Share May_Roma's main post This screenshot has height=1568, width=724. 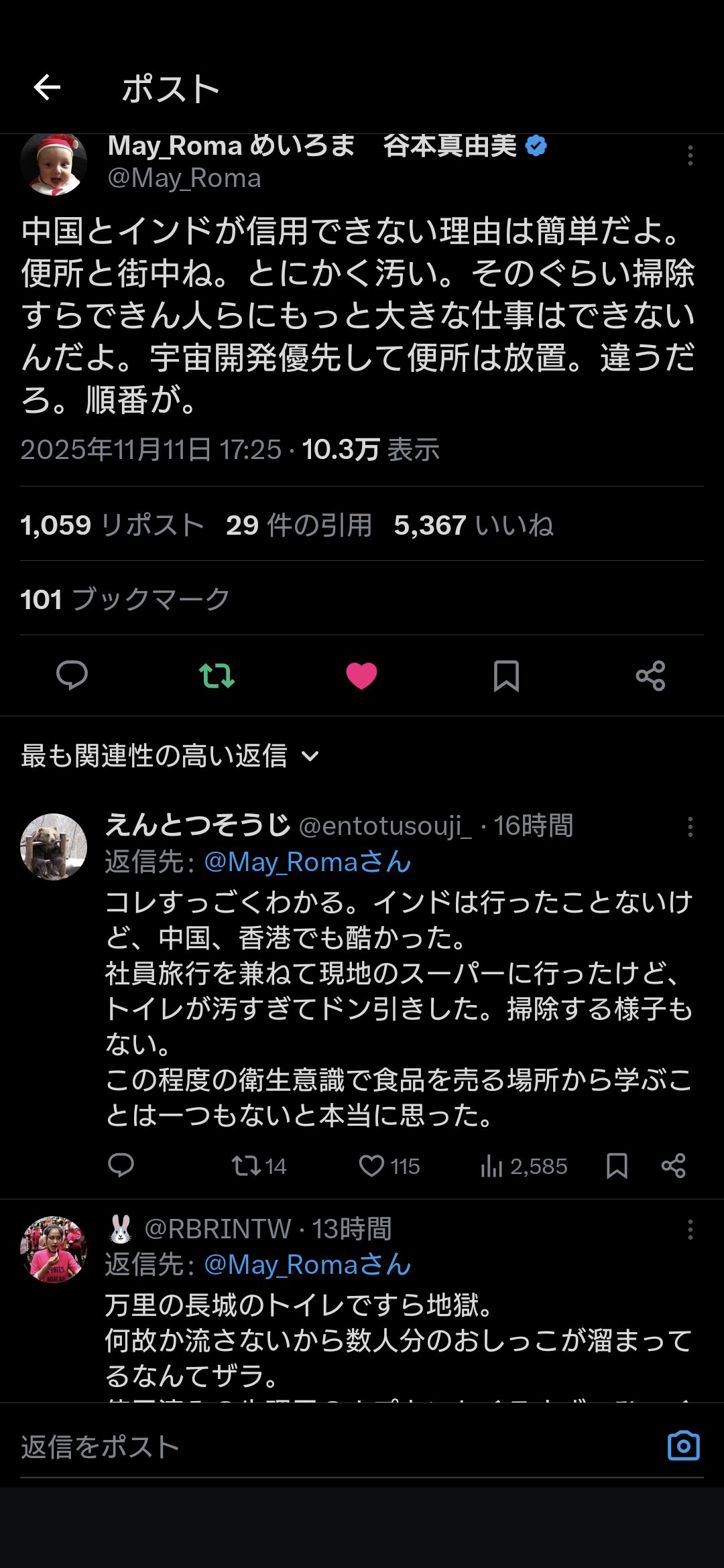coord(650,675)
